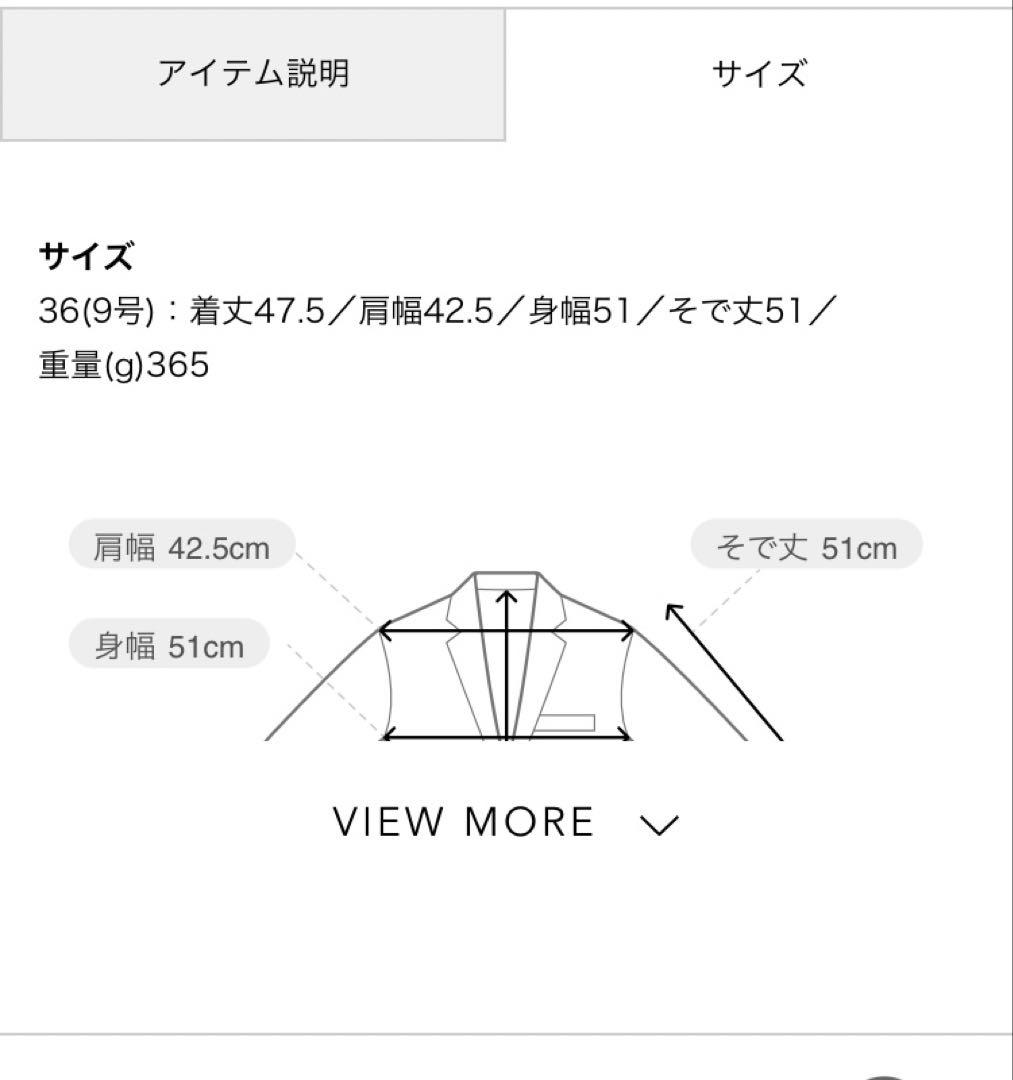This screenshot has height=1080, width=1013.
Task: Click the diagonal sleeve length arrow
Action: click(x=725, y=670)
